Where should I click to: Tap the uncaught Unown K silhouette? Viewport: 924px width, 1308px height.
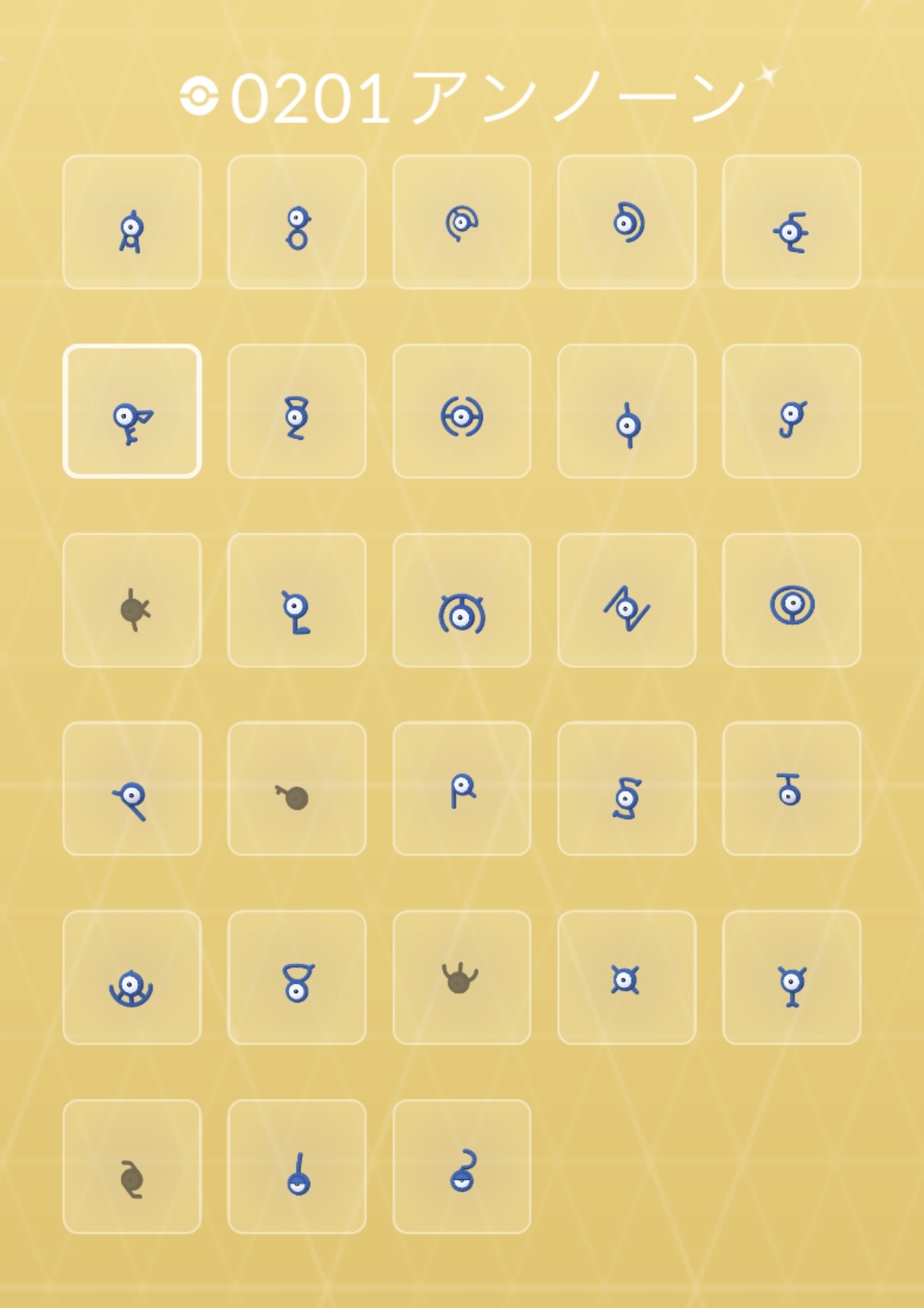[132, 600]
